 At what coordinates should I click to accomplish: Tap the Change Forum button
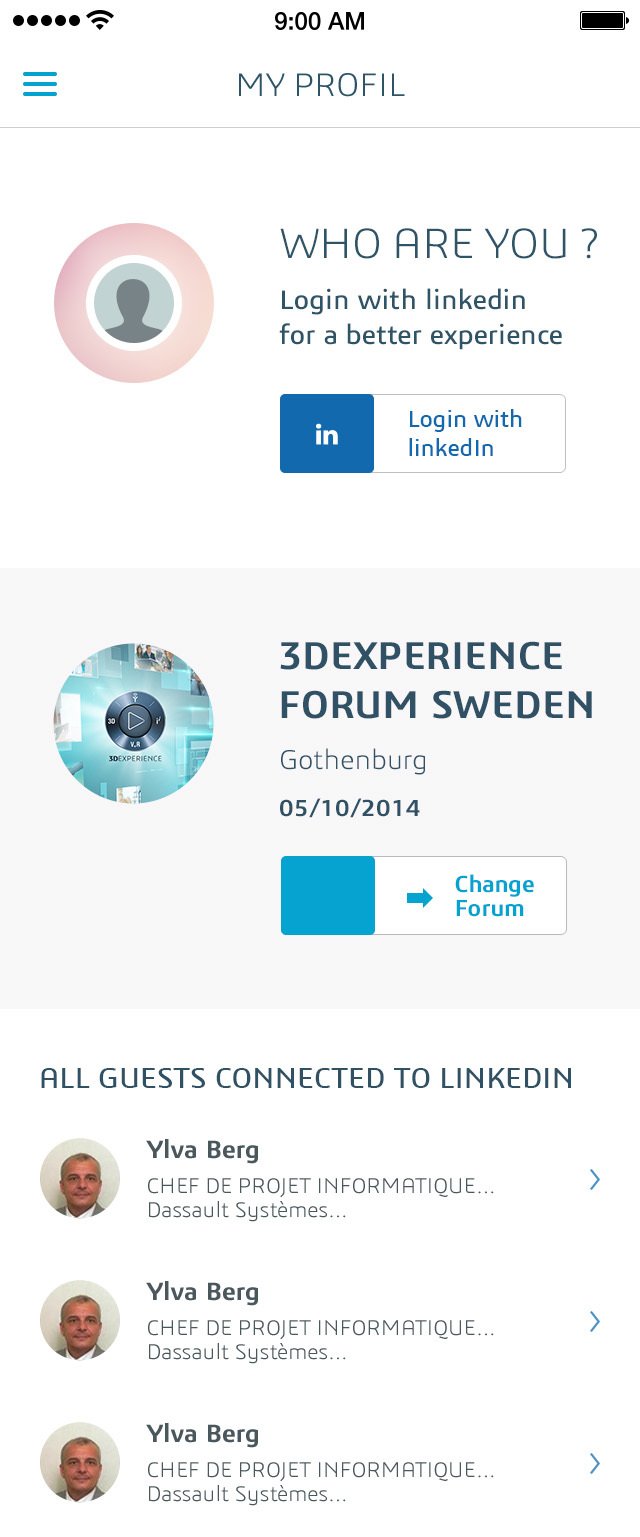[x=424, y=896]
